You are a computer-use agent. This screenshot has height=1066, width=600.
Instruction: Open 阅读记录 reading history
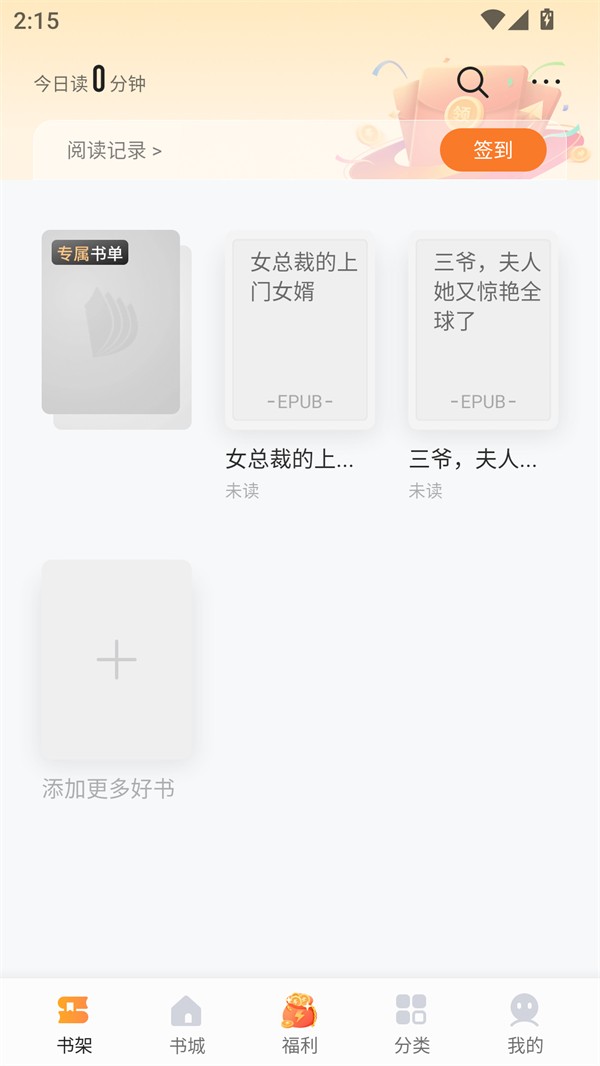[114, 151]
